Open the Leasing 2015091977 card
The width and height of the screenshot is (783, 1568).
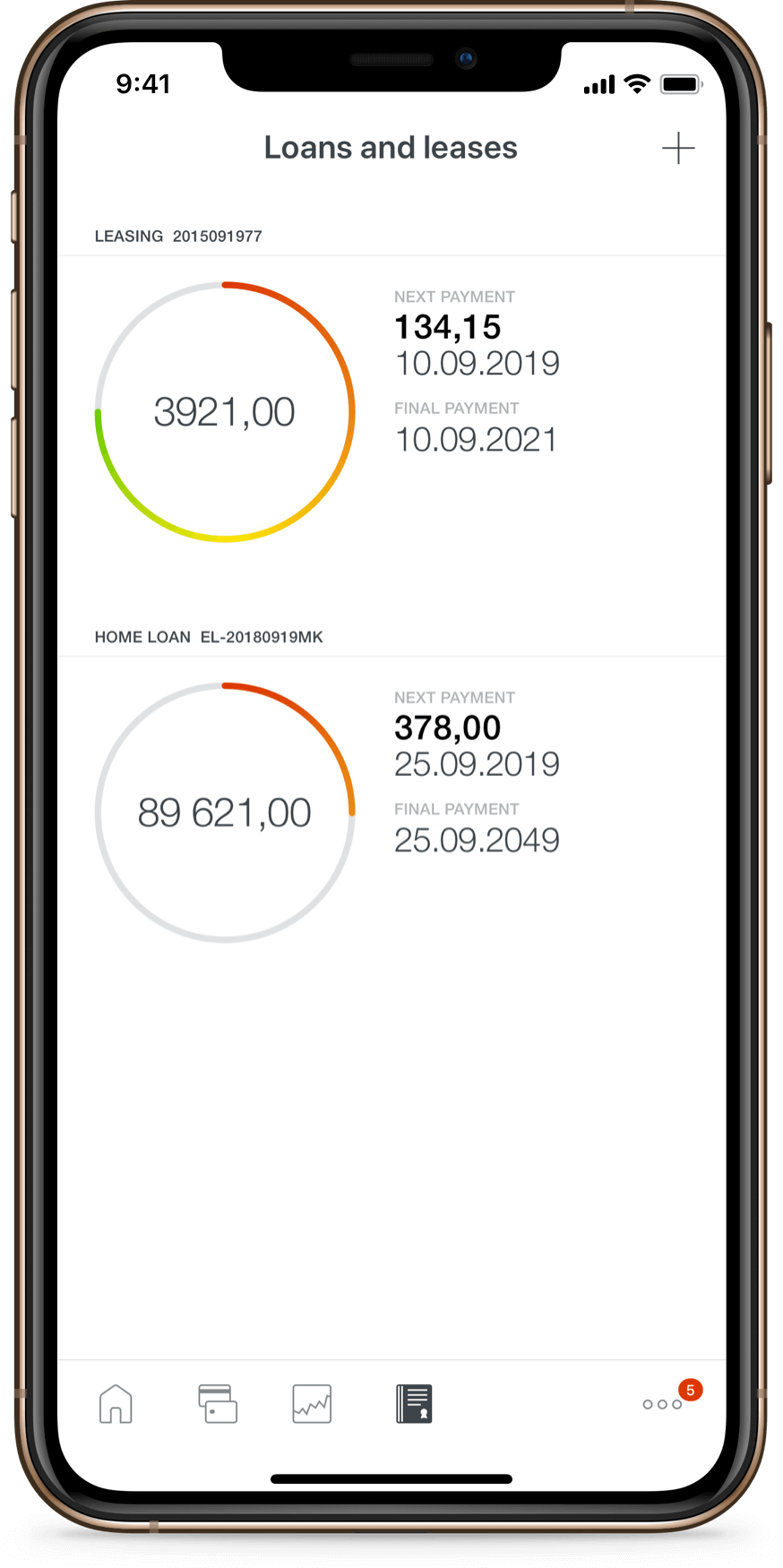click(x=391, y=411)
